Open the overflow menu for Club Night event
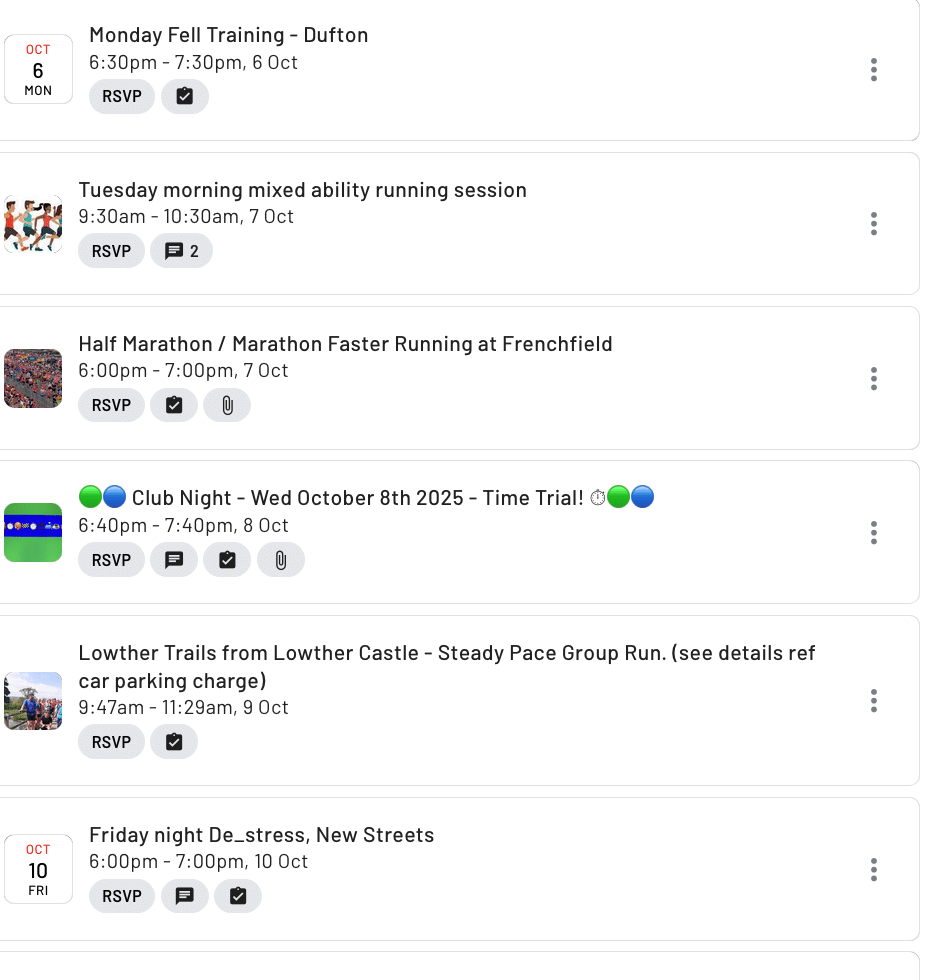Viewport: 928px width, 980px height. click(x=873, y=533)
